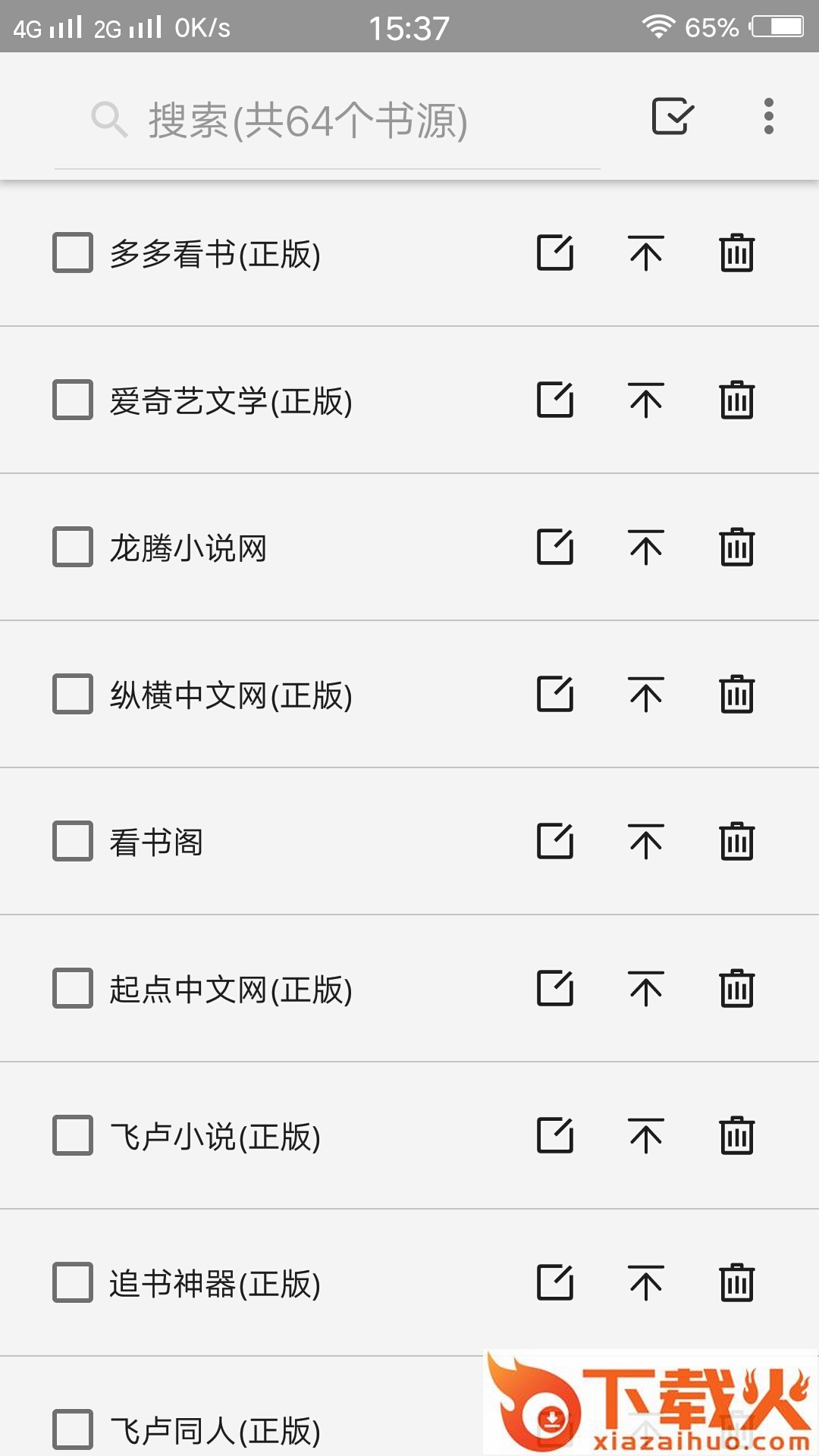Edit the 龙腾小说网 source
The width and height of the screenshot is (819, 1456).
555,547
